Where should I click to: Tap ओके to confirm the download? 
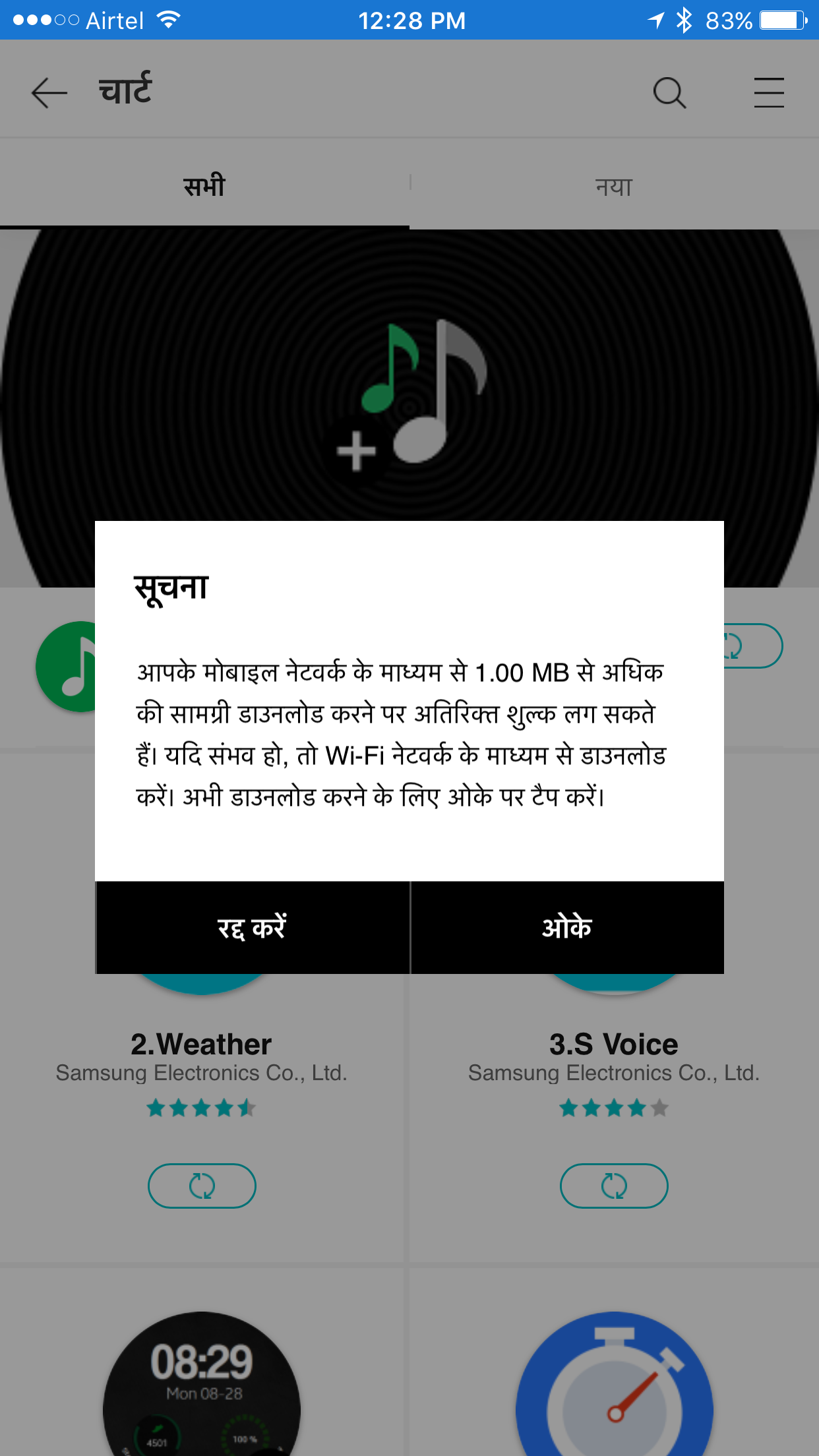click(567, 927)
